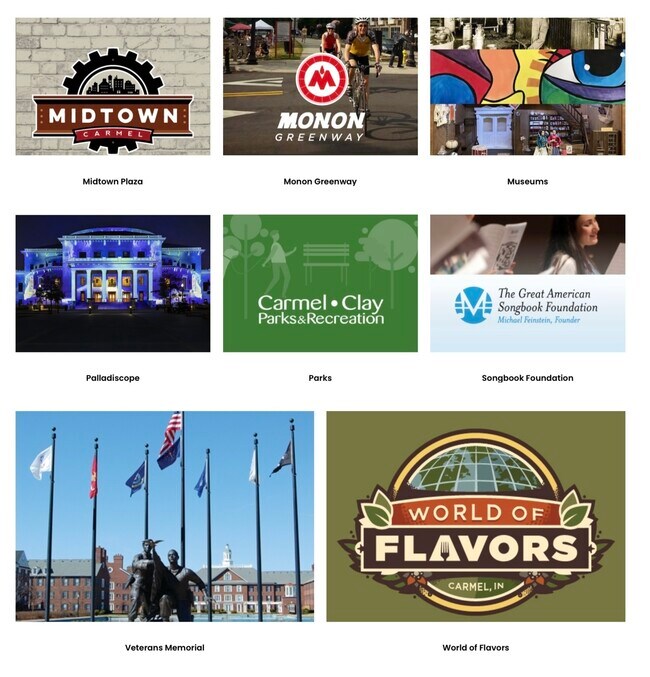View the Palladiscope card
This screenshot has height=677, width=650.
112,283
